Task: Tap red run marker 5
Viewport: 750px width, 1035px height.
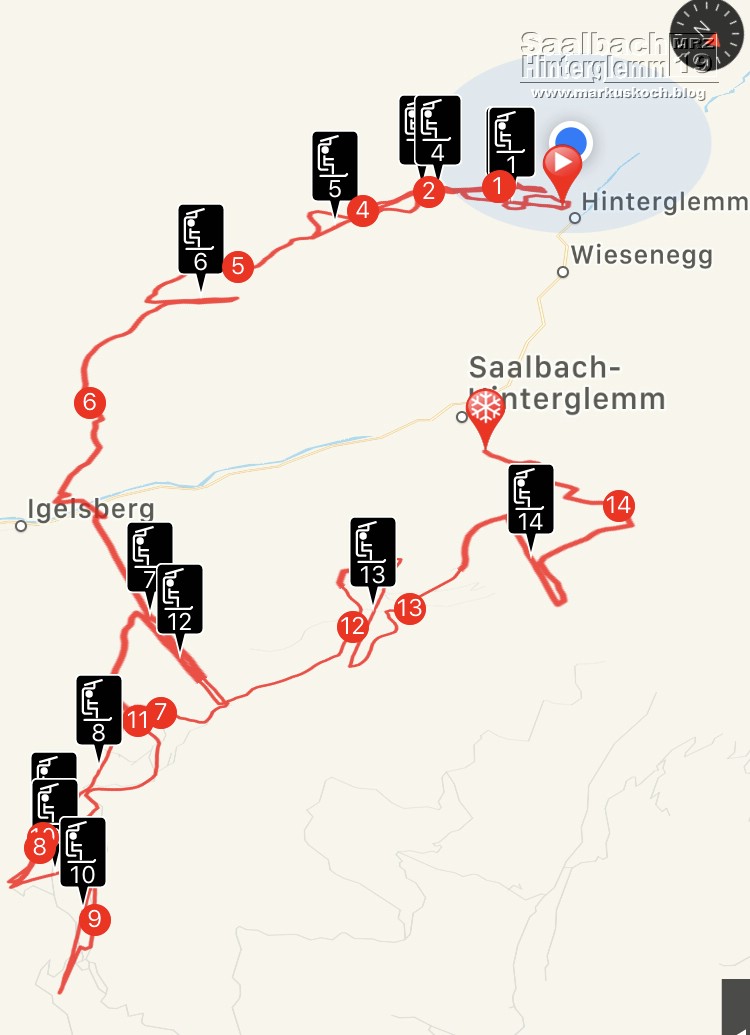Action: [x=237, y=267]
